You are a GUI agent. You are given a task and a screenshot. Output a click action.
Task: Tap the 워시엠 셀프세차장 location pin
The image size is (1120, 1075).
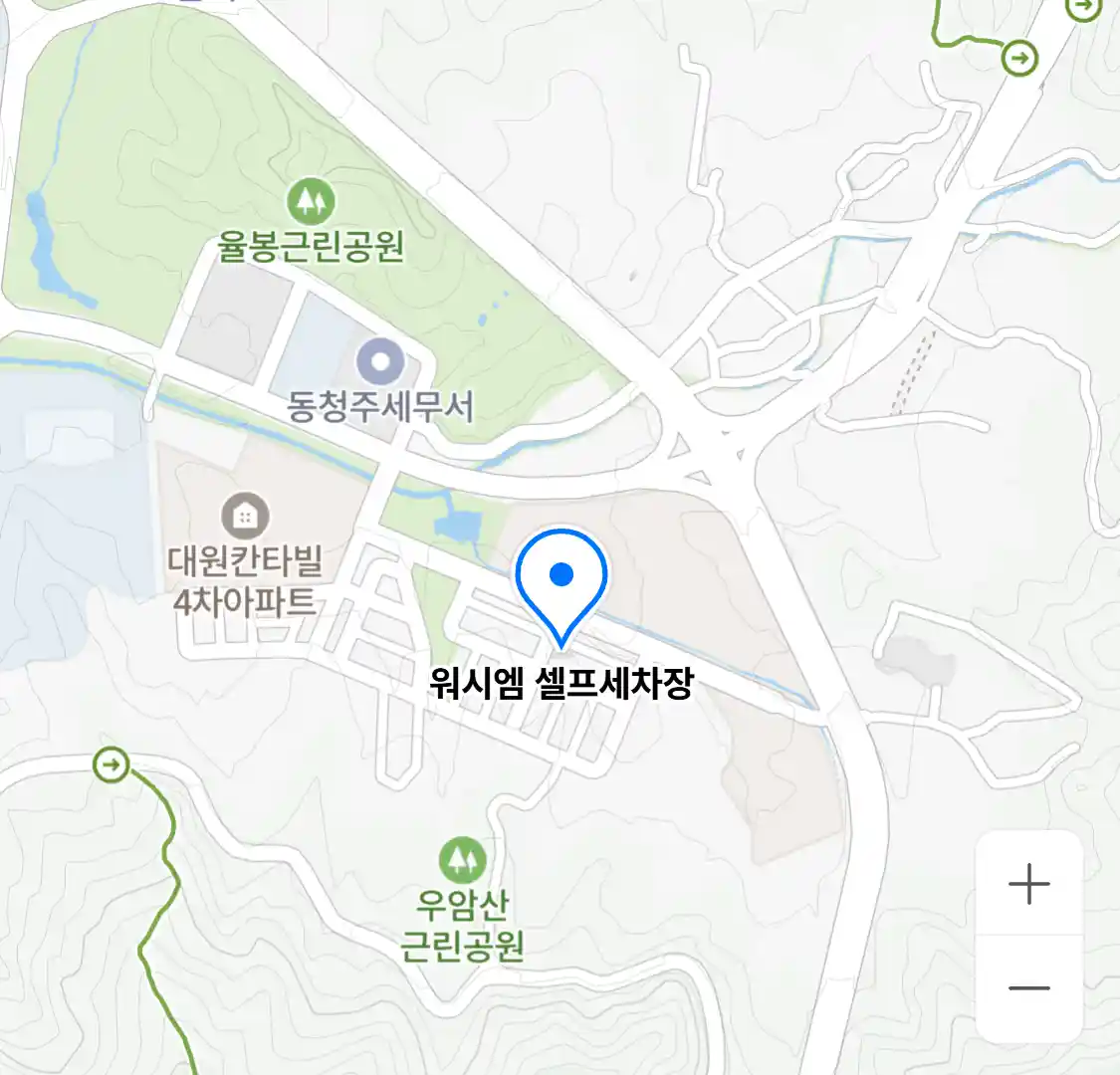point(561,579)
